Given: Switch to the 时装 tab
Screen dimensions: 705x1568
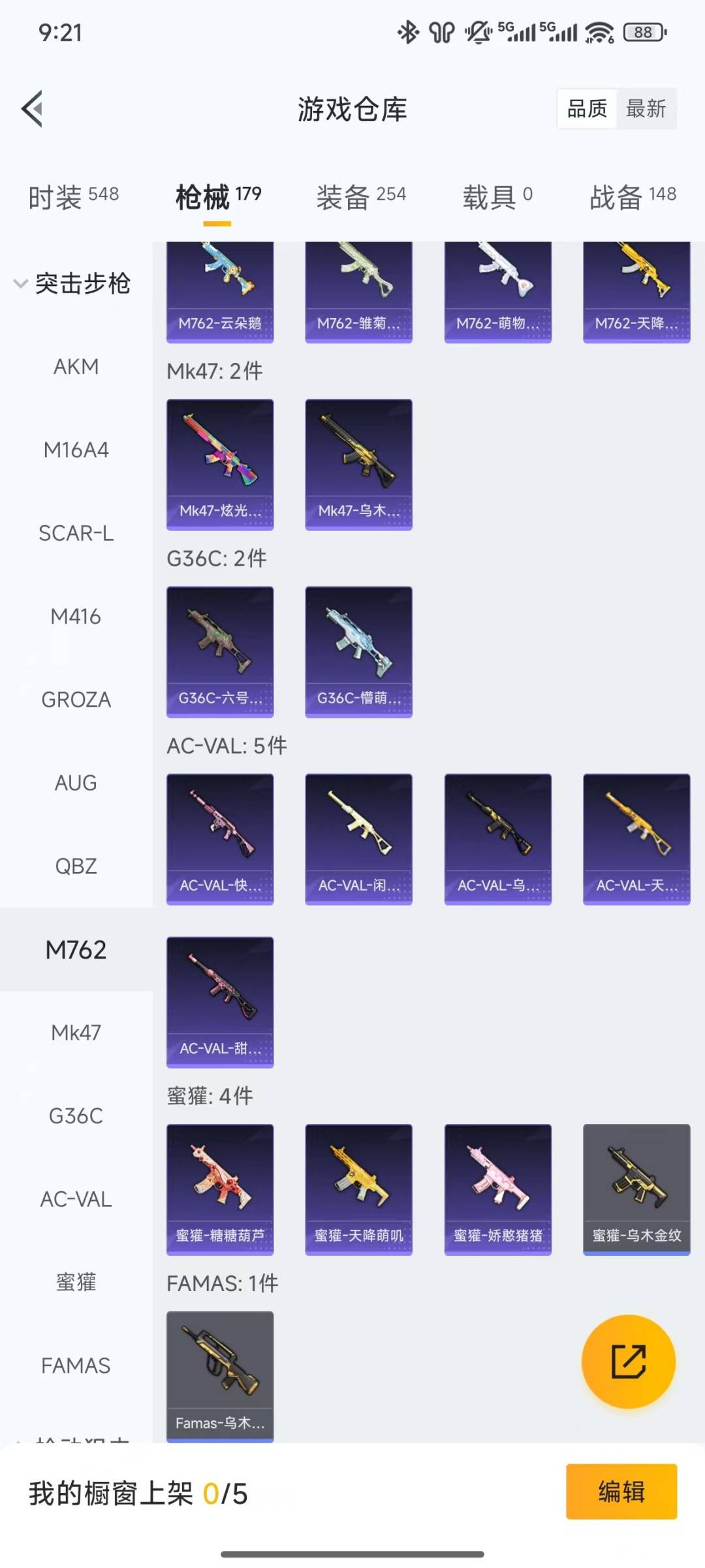Looking at the screenshot, I should (x=73, y=196).
